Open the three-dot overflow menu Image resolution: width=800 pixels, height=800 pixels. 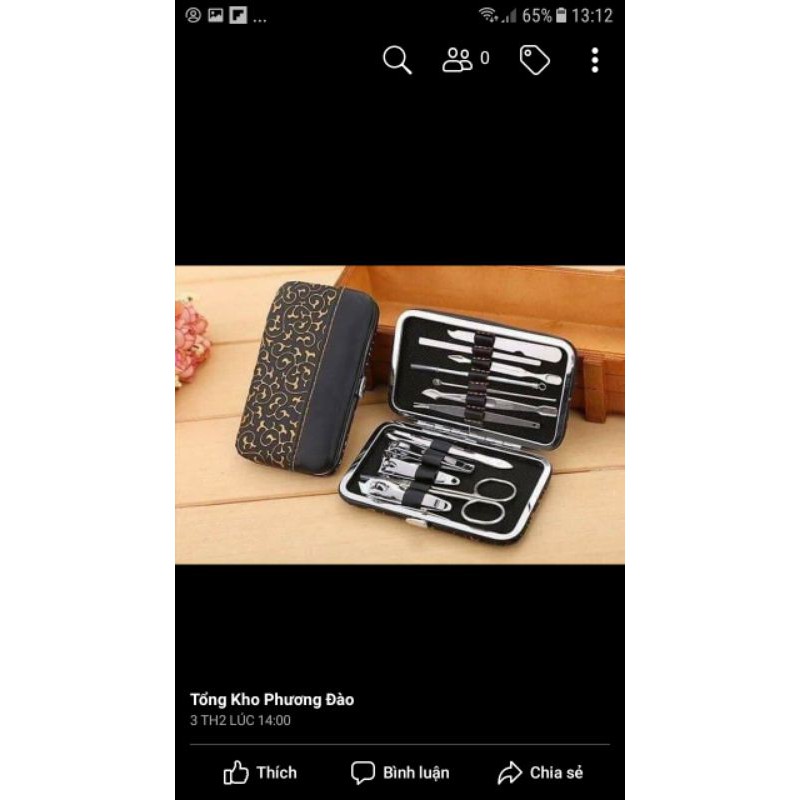[x=594, y=60]
